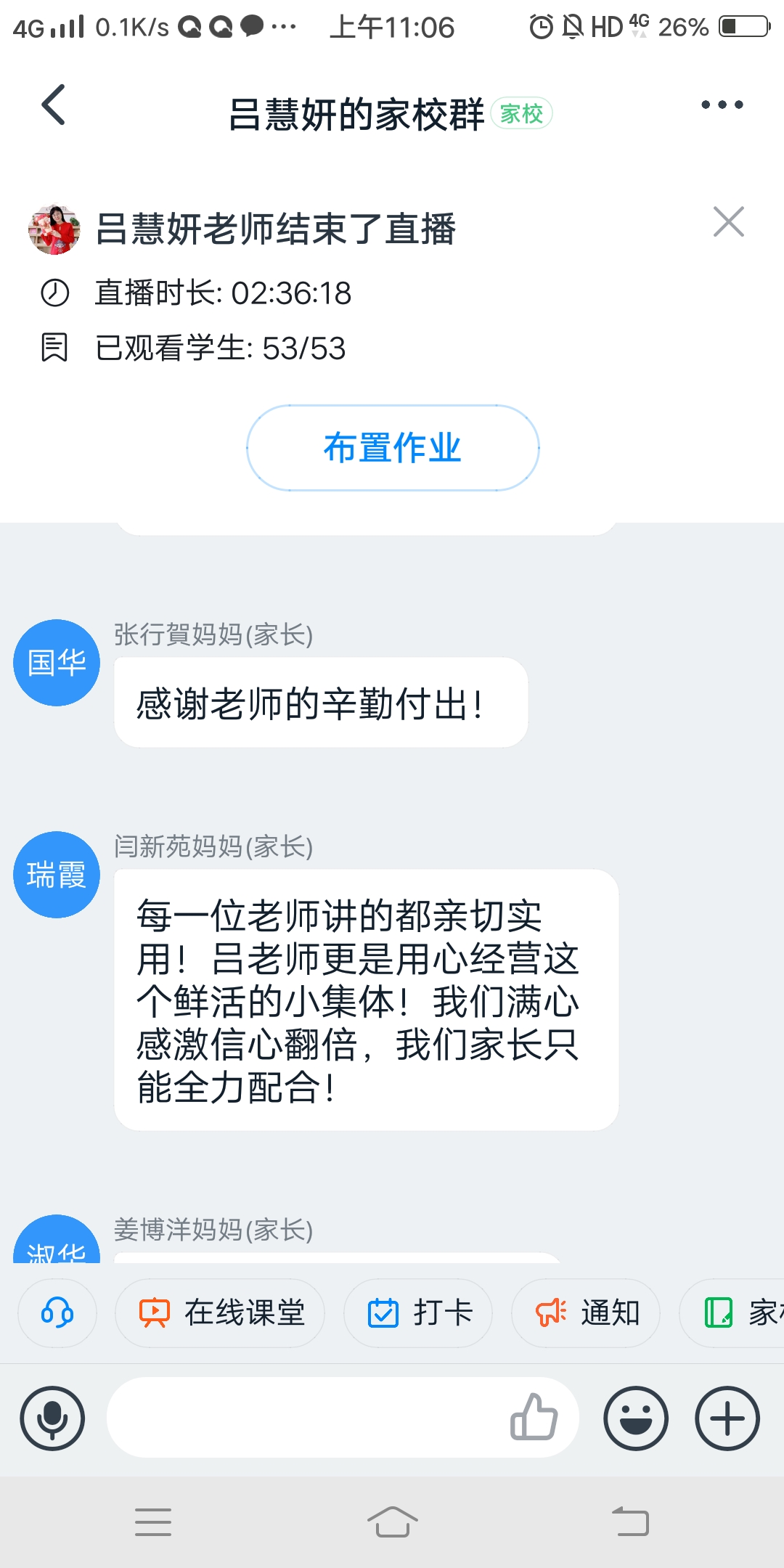The image size is (784, 1568).
Task: Dismiss the livestream ended banner
Action: point(728,222)
